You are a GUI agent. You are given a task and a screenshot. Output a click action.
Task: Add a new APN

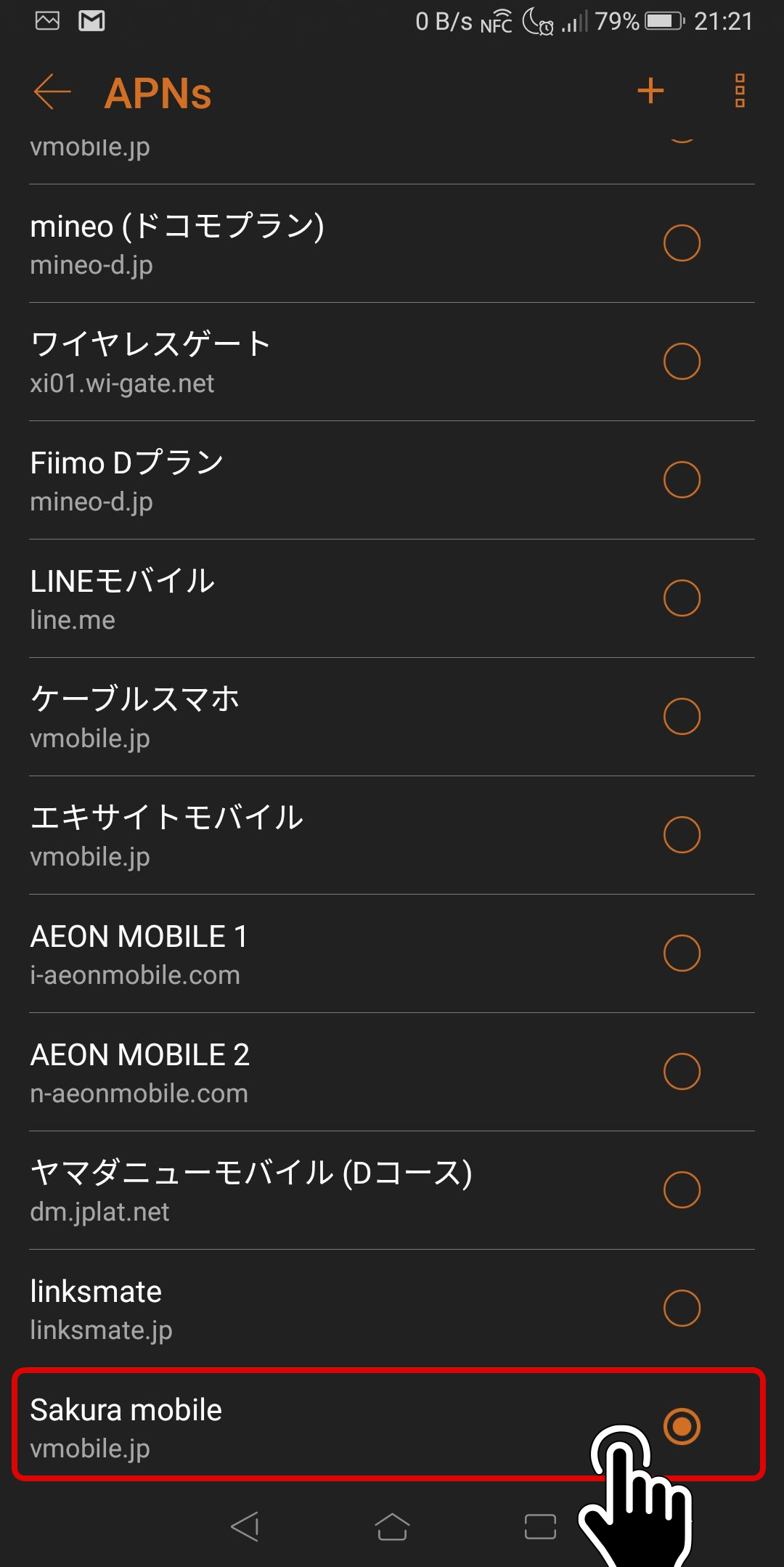coord(650,91)
